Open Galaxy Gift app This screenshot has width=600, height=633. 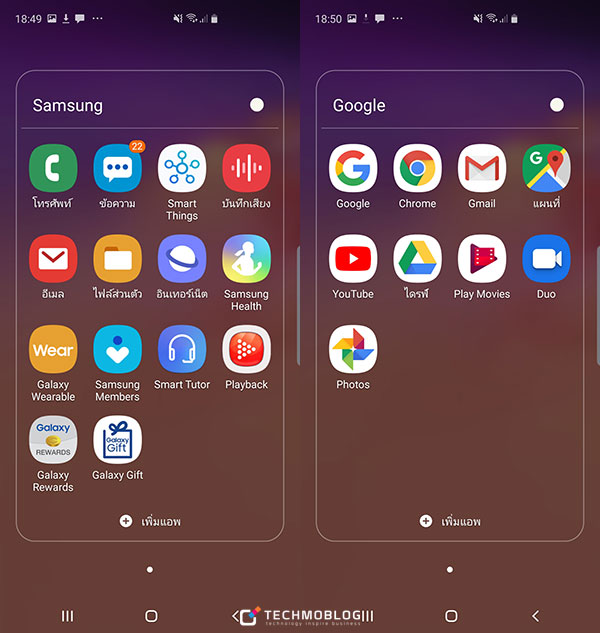pyautogui.click(x=117, y=440)
